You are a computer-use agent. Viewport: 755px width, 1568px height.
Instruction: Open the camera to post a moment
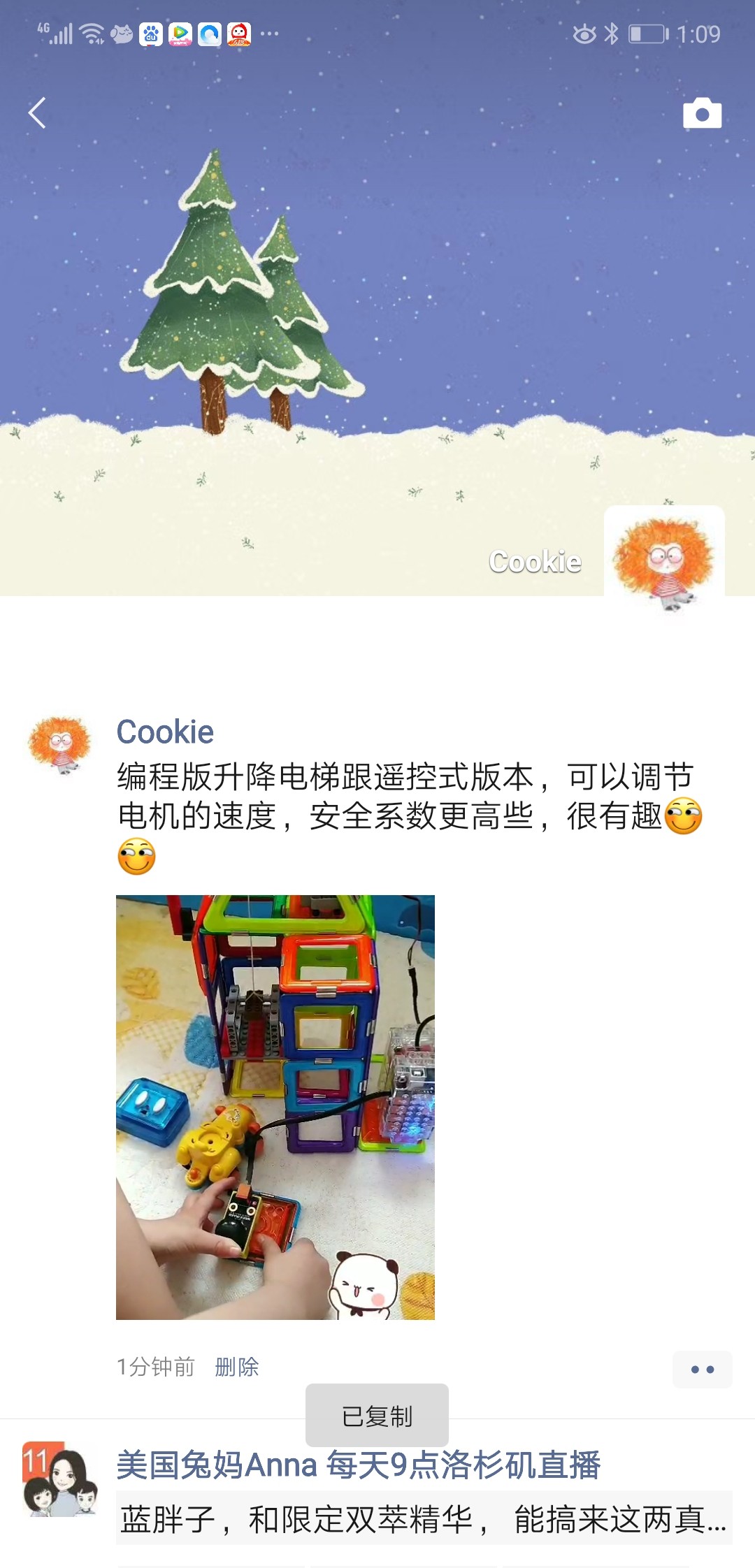[x=702, y=113]
